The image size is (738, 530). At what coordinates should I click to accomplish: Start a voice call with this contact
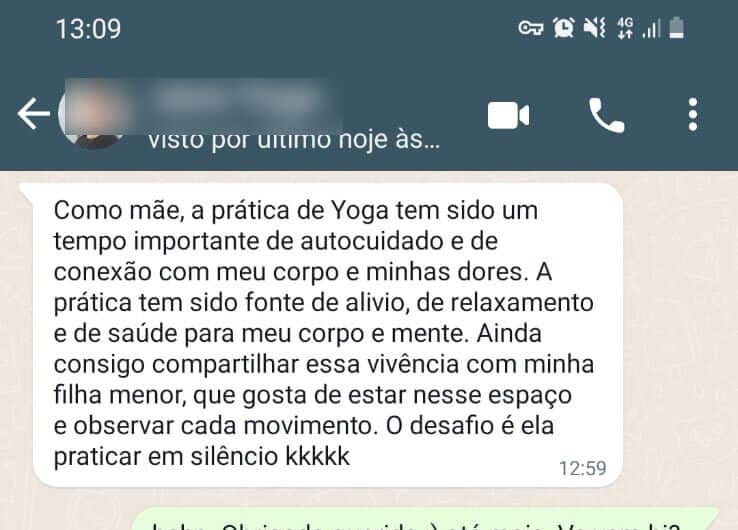click(x=606, y=116)
